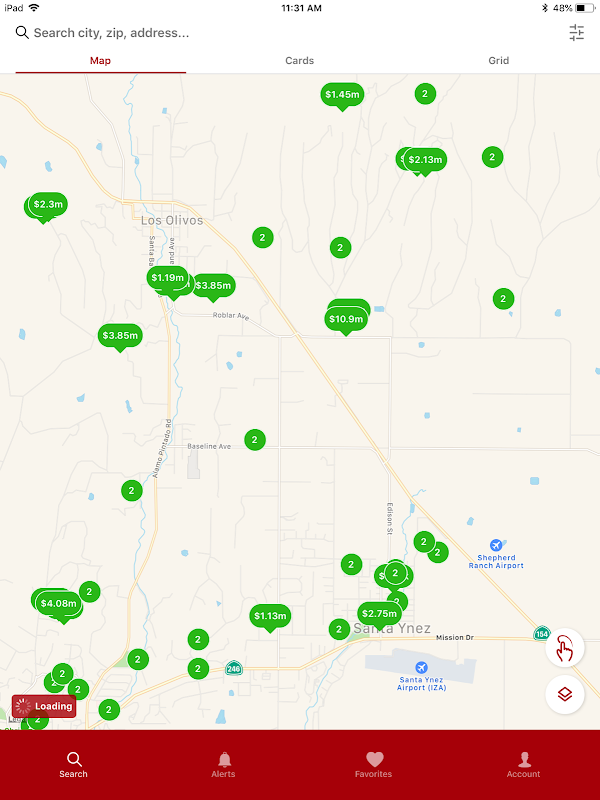Tap the draw-on-map hand button
This screenshot has width=600, height=800.
pos(565,648)
